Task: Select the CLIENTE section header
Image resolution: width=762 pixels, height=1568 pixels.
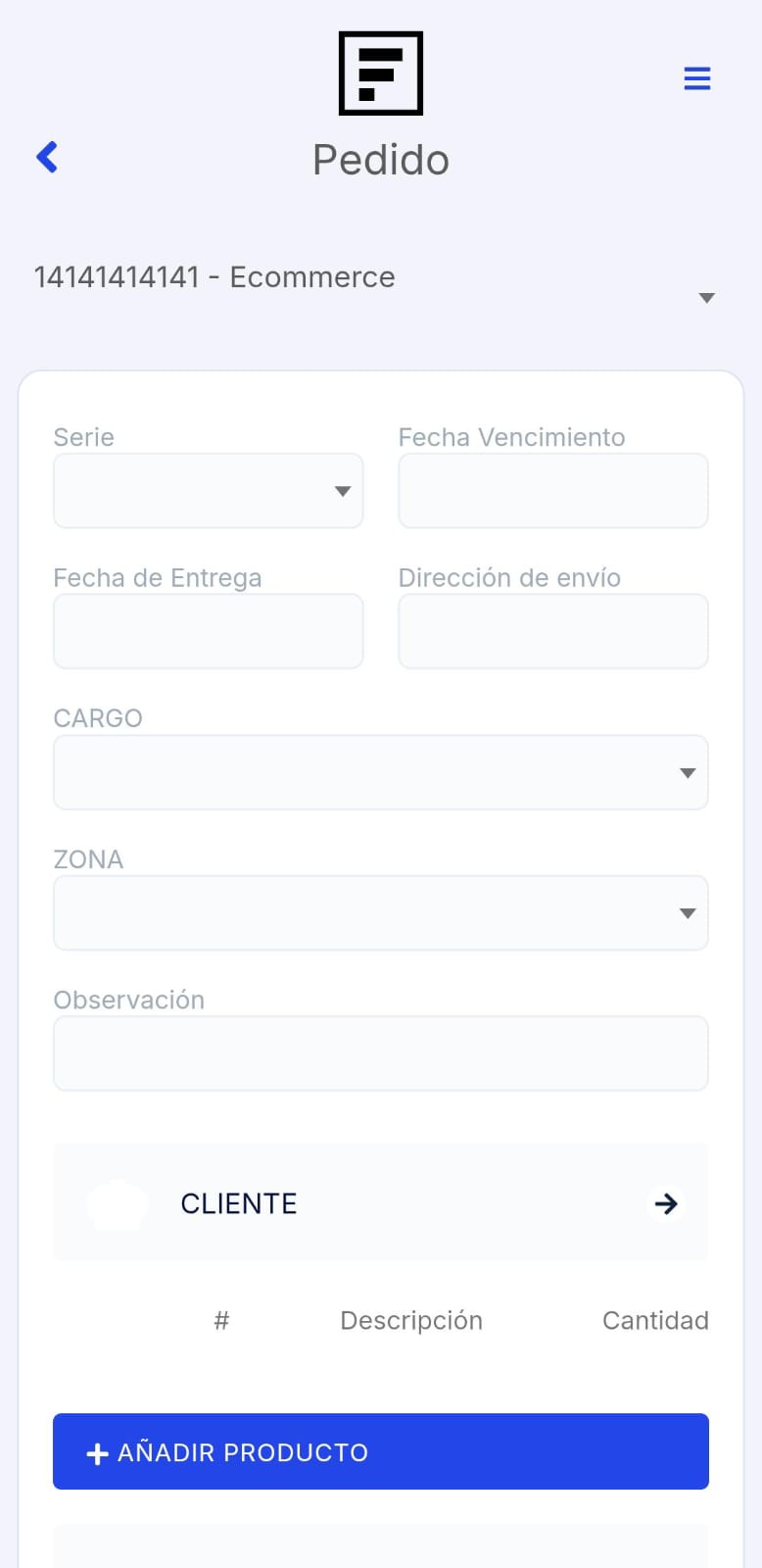Action: pyautogui.click(x=238, y=1203)
